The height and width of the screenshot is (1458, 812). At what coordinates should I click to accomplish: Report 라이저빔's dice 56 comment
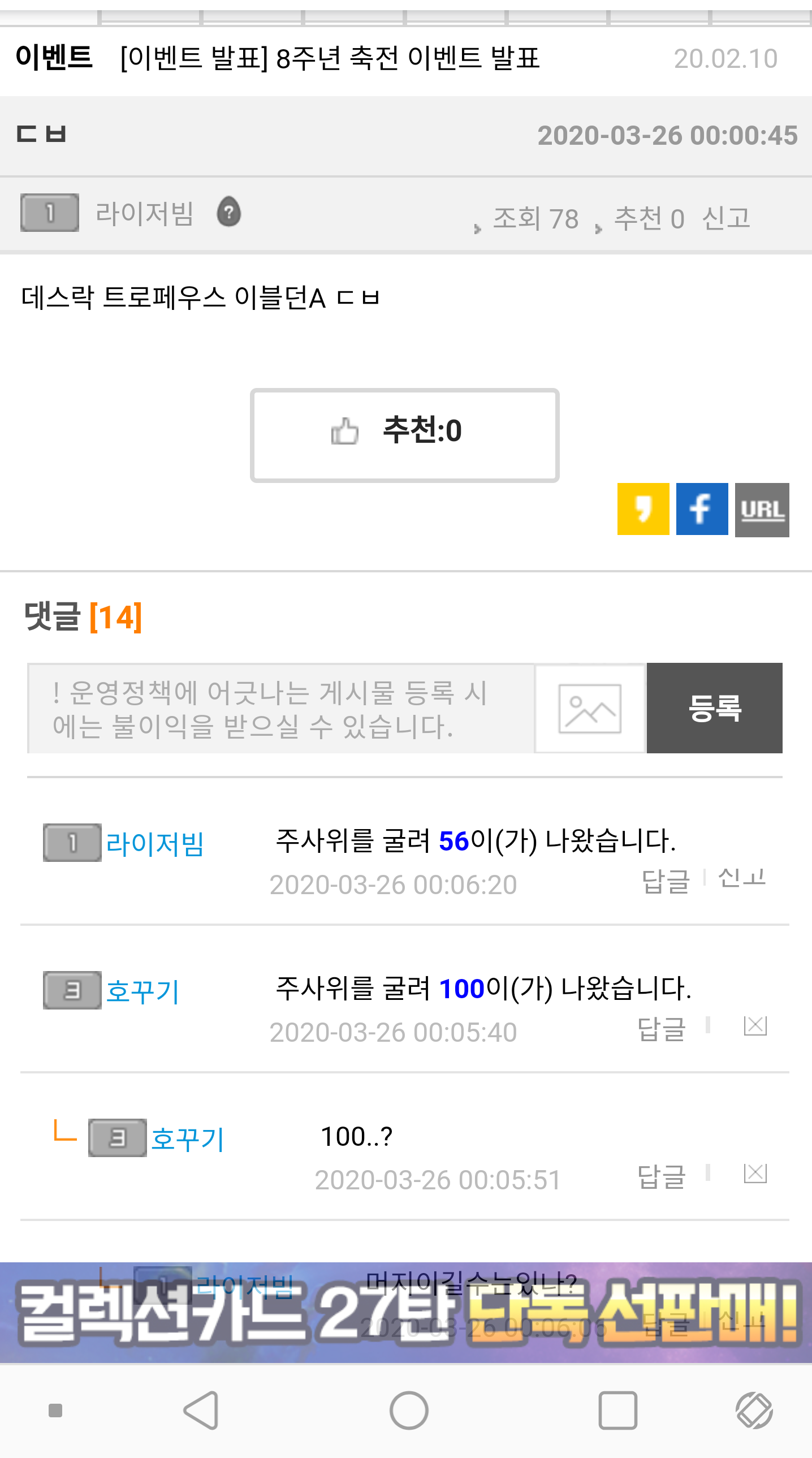(741, 878)
